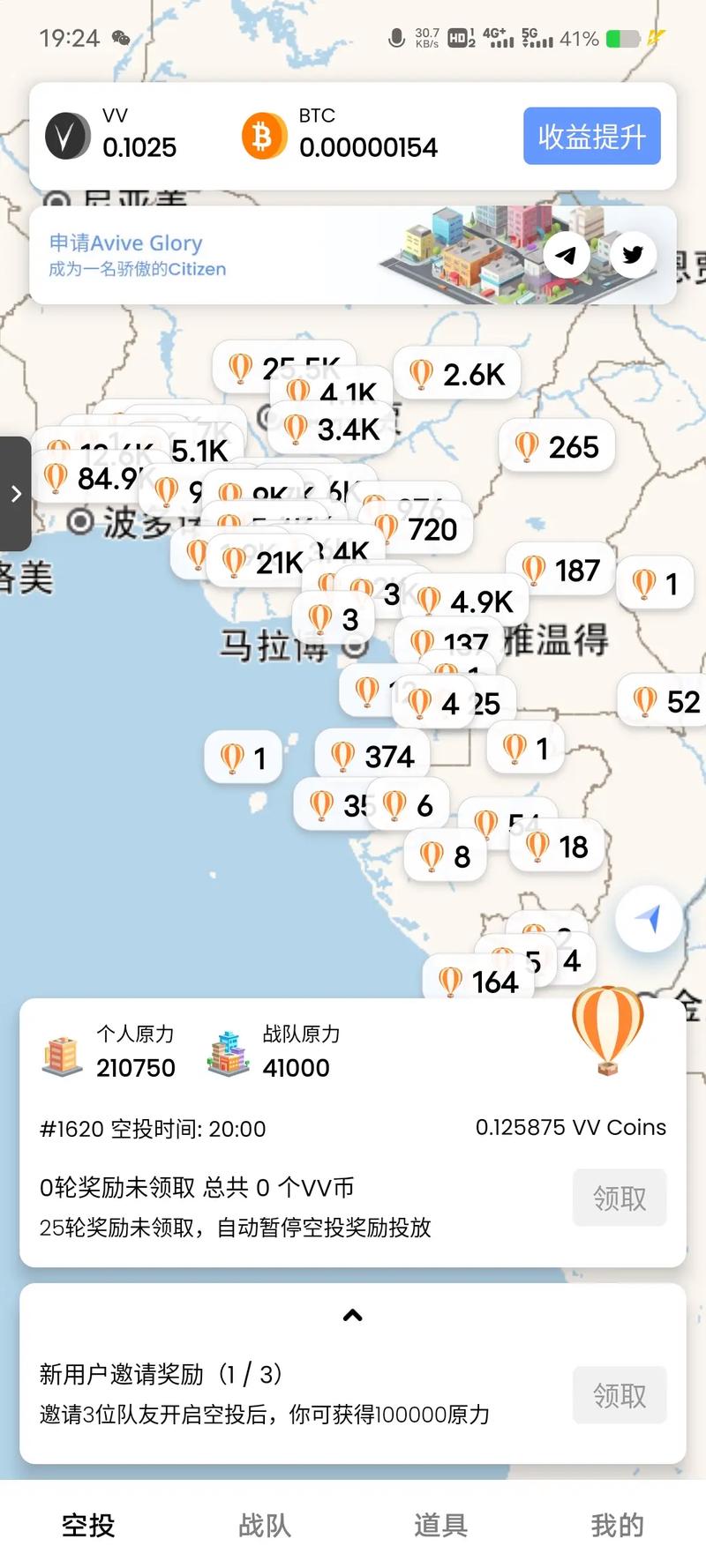Tap the 374 balloon marker
This screenshot has width=706, height=1568.
[372, 756]
